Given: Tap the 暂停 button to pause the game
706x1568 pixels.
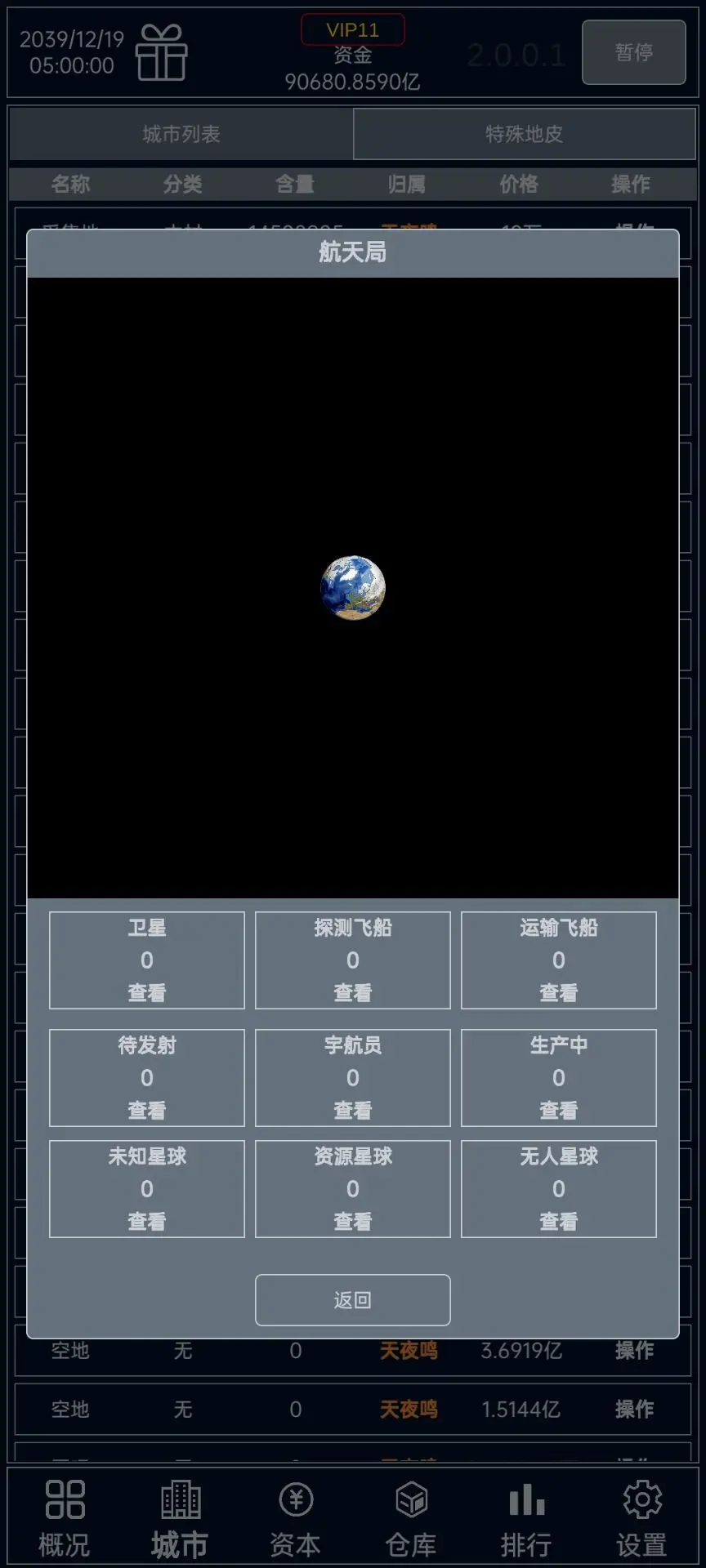Looking at the screenshot, I should click(633, 52).
